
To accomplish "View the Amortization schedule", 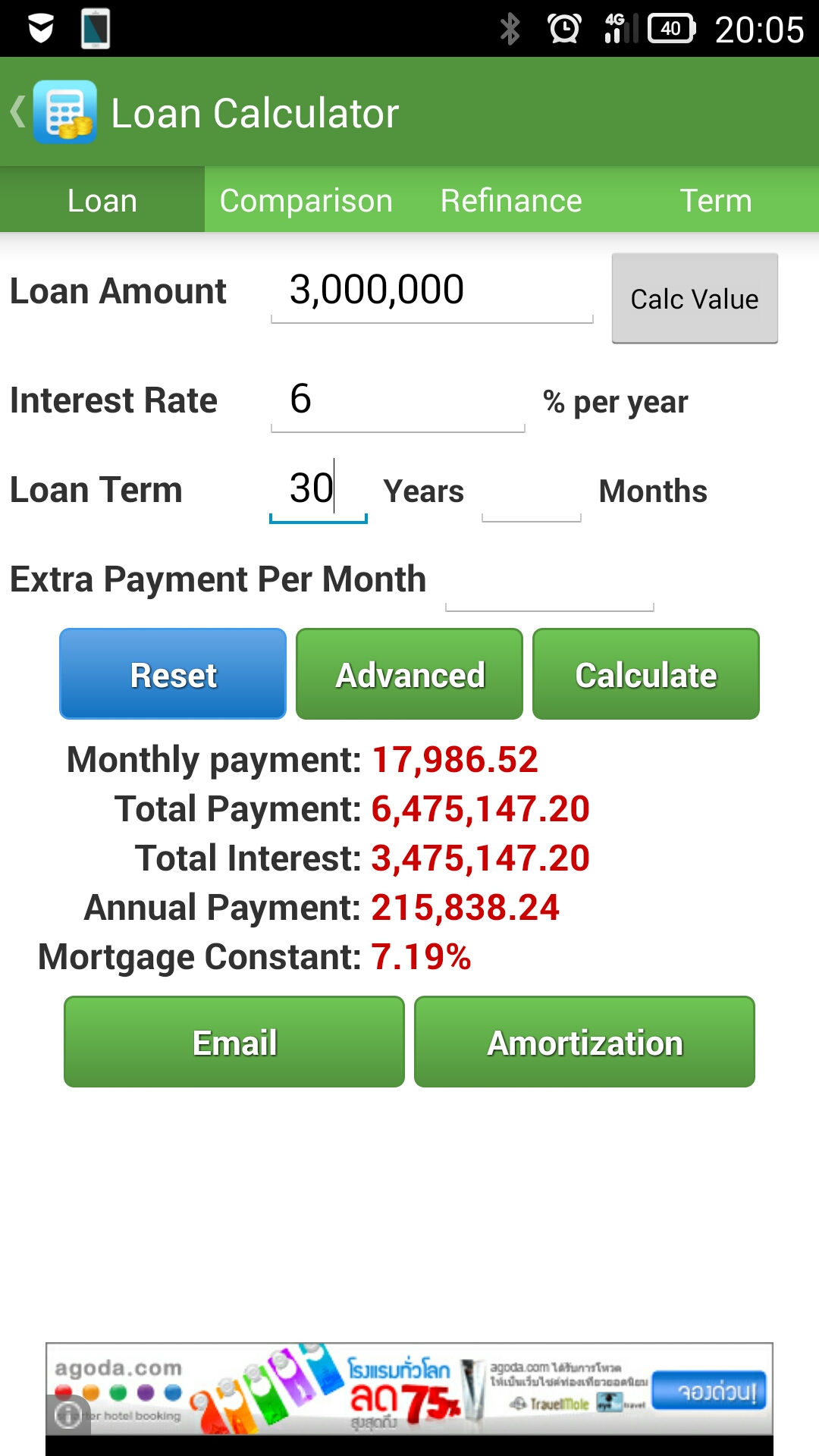I will pos(585,1041).
